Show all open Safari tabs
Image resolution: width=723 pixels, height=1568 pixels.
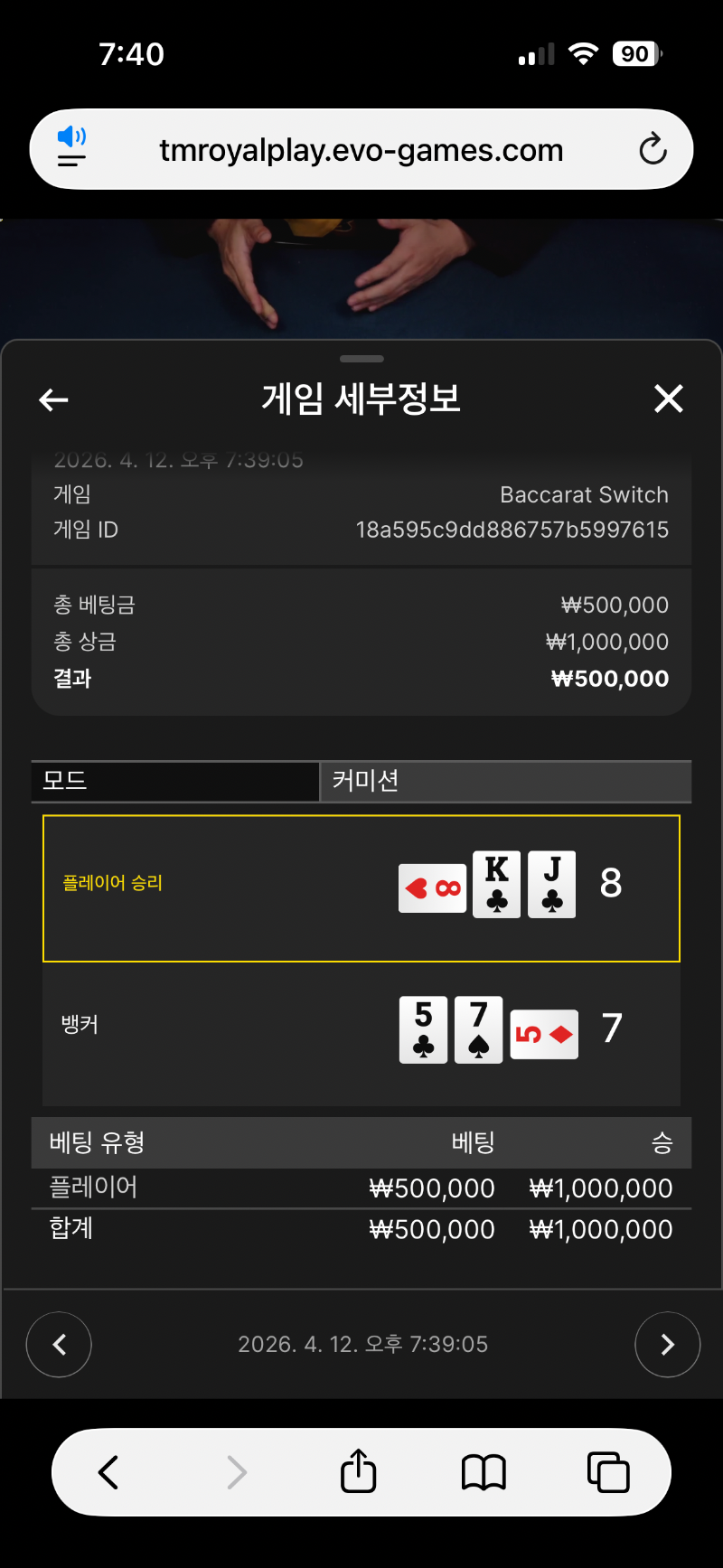point(608,1472)
